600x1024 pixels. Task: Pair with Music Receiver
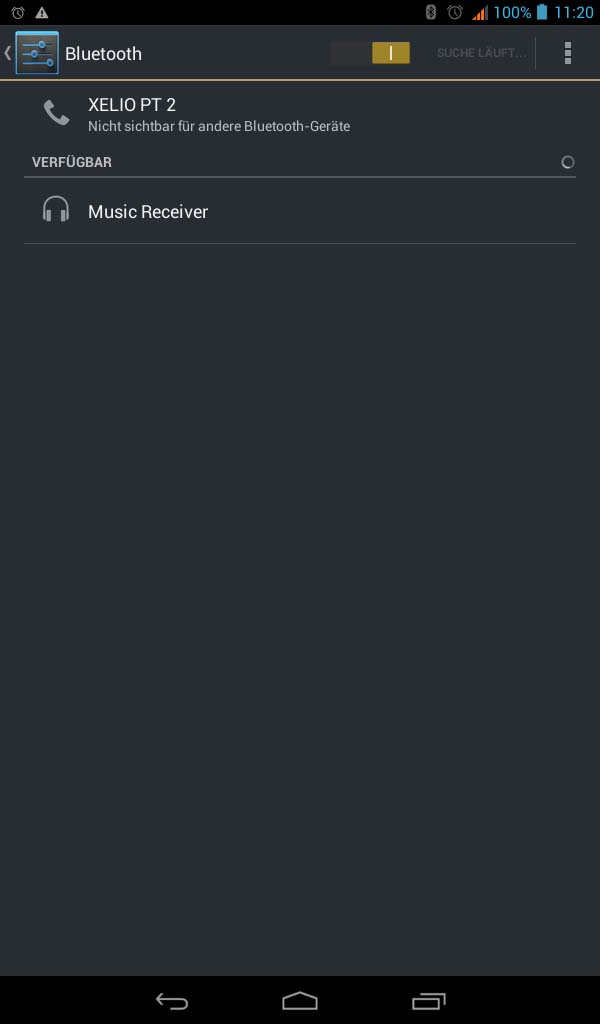point(300,211)
